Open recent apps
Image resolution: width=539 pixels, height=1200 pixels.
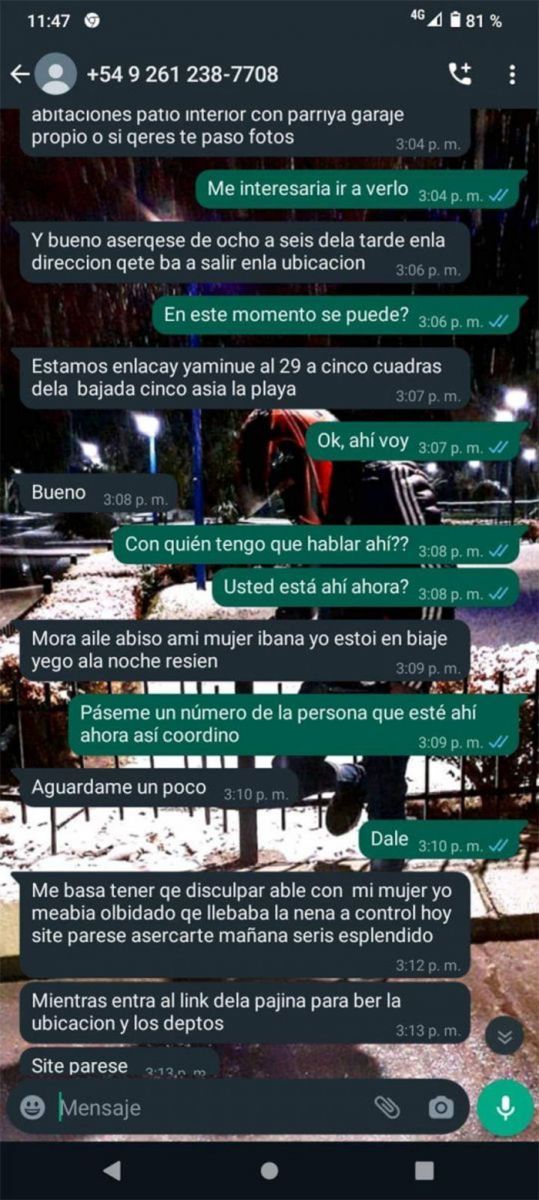[424, 1170]
